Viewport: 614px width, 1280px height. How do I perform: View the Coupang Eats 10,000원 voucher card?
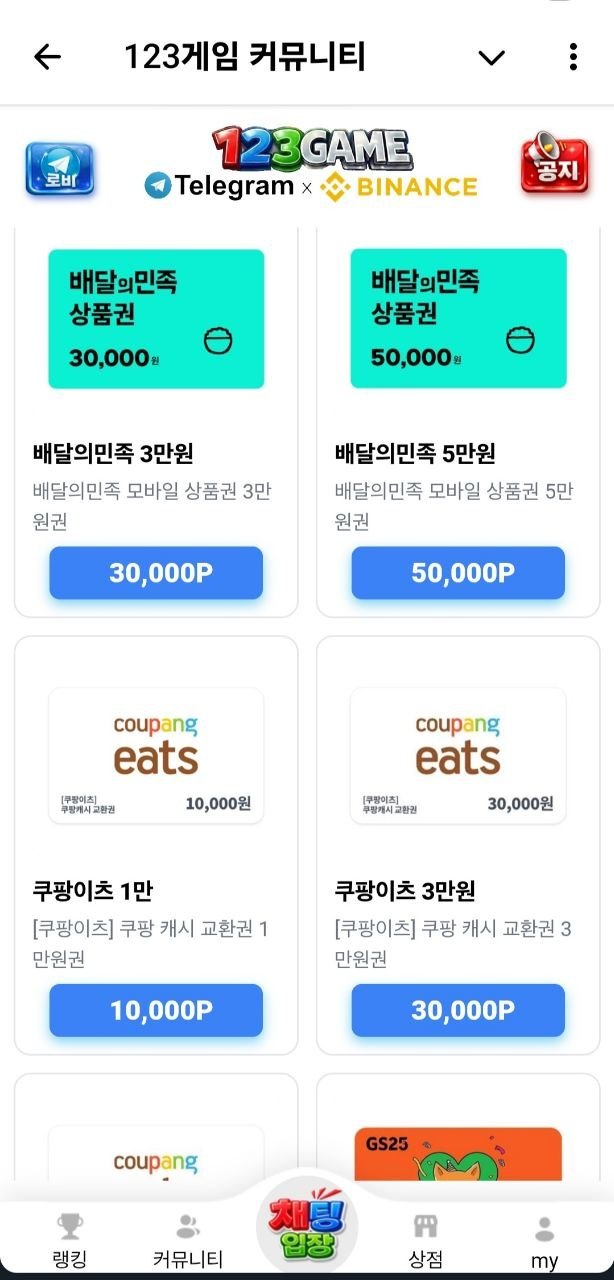[x=156, y=755]
